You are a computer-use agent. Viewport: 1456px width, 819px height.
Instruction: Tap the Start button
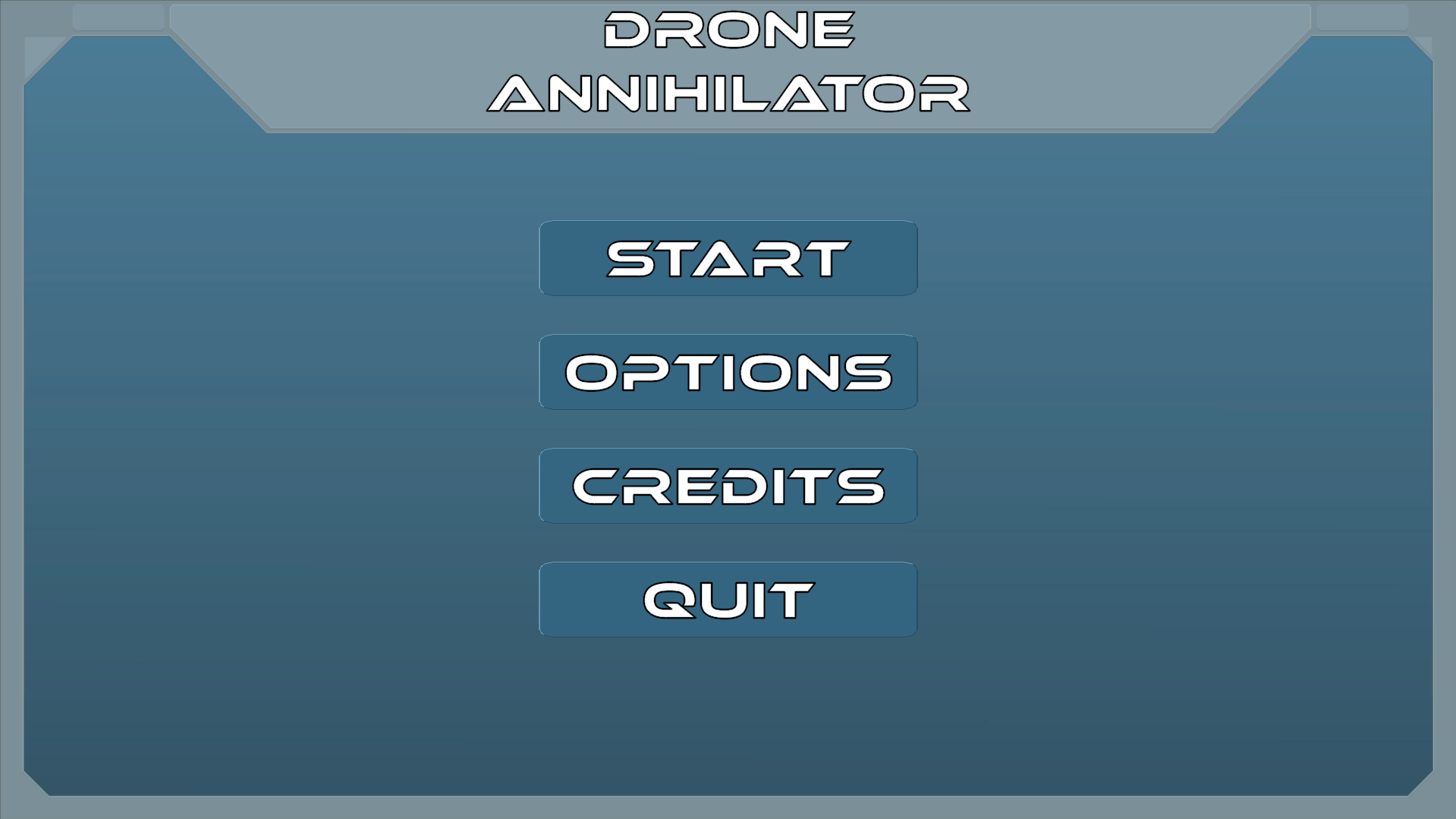click(728, 258)
